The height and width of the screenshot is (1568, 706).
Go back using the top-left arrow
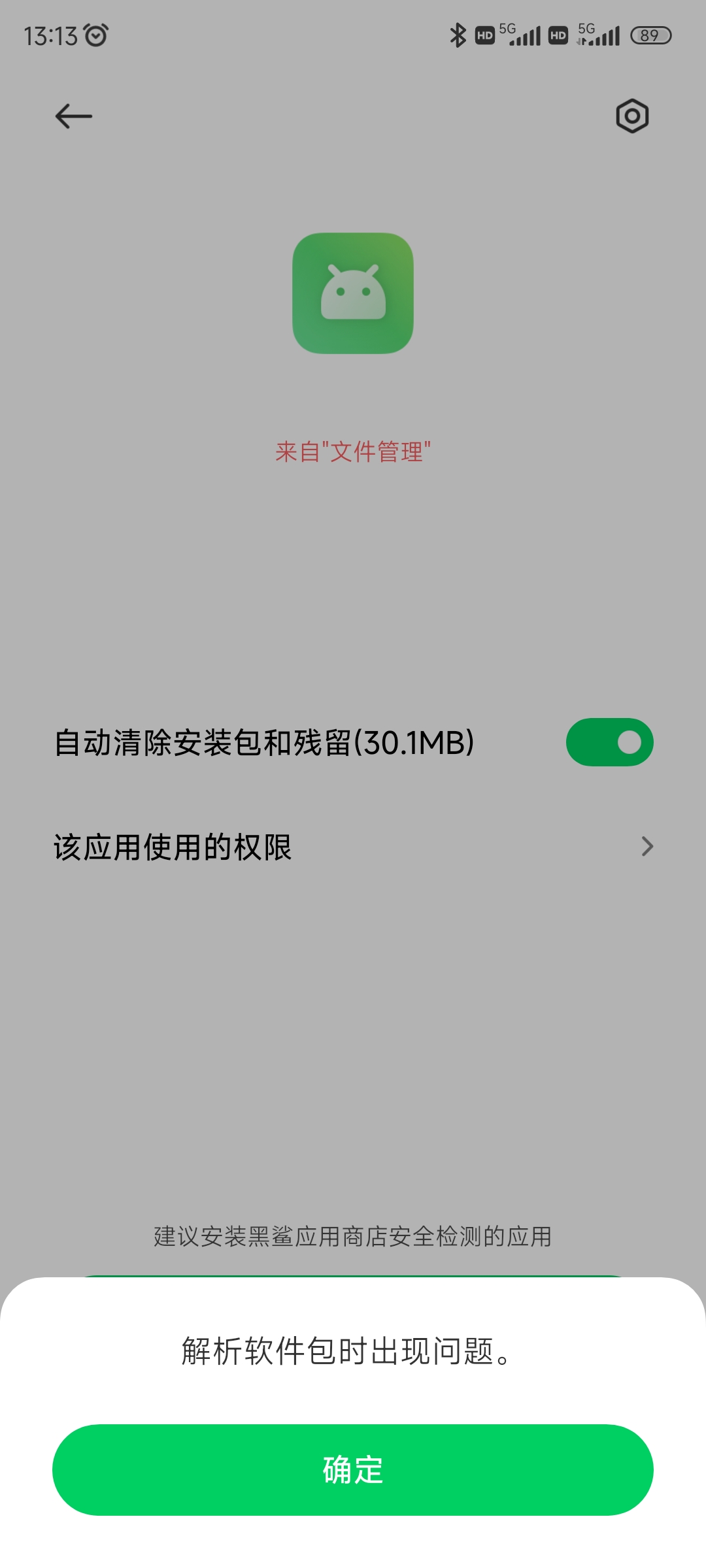(74, 116)
